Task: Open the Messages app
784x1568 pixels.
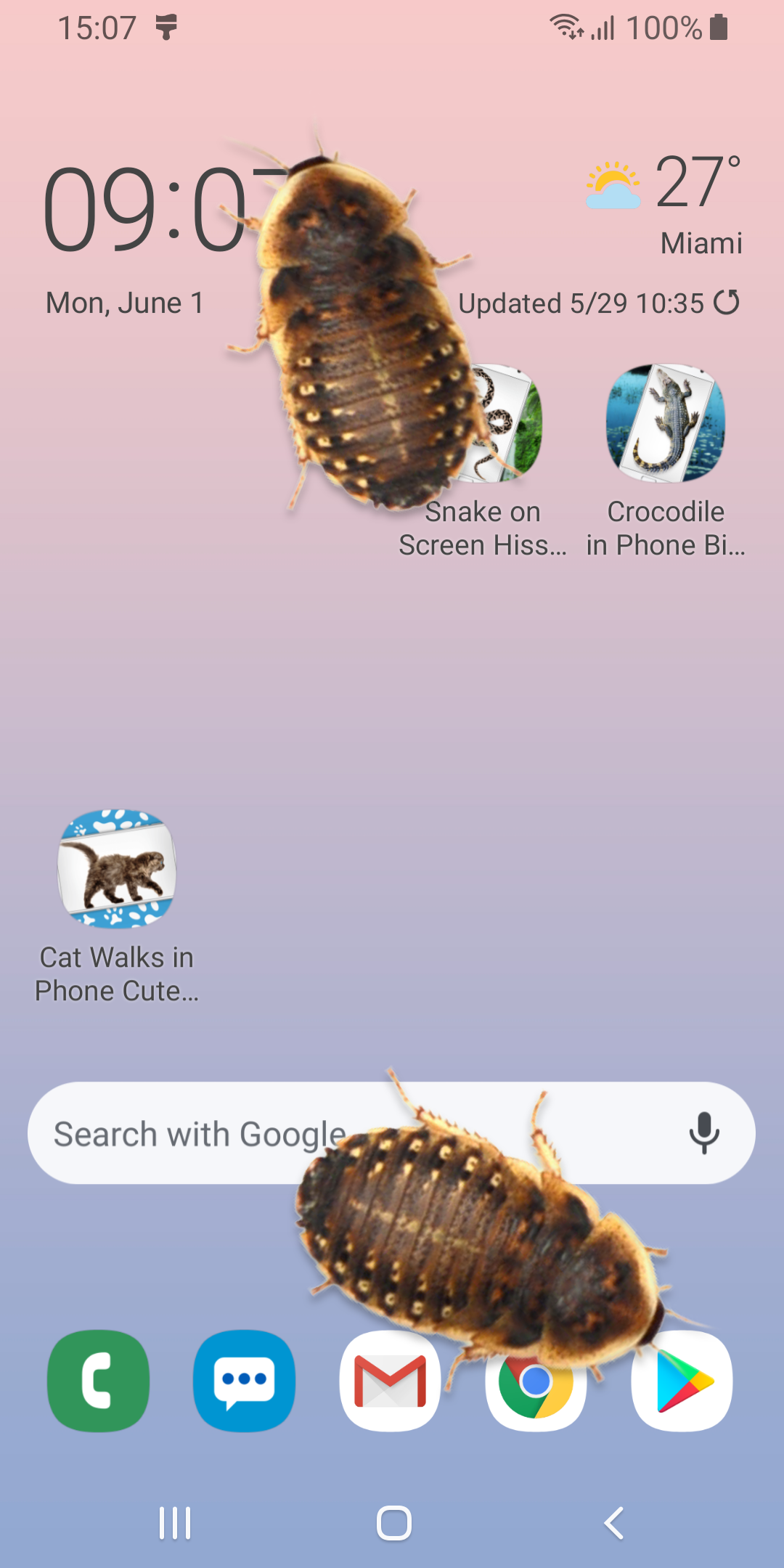Action: pyautogui.click(x=245, y=1381)
